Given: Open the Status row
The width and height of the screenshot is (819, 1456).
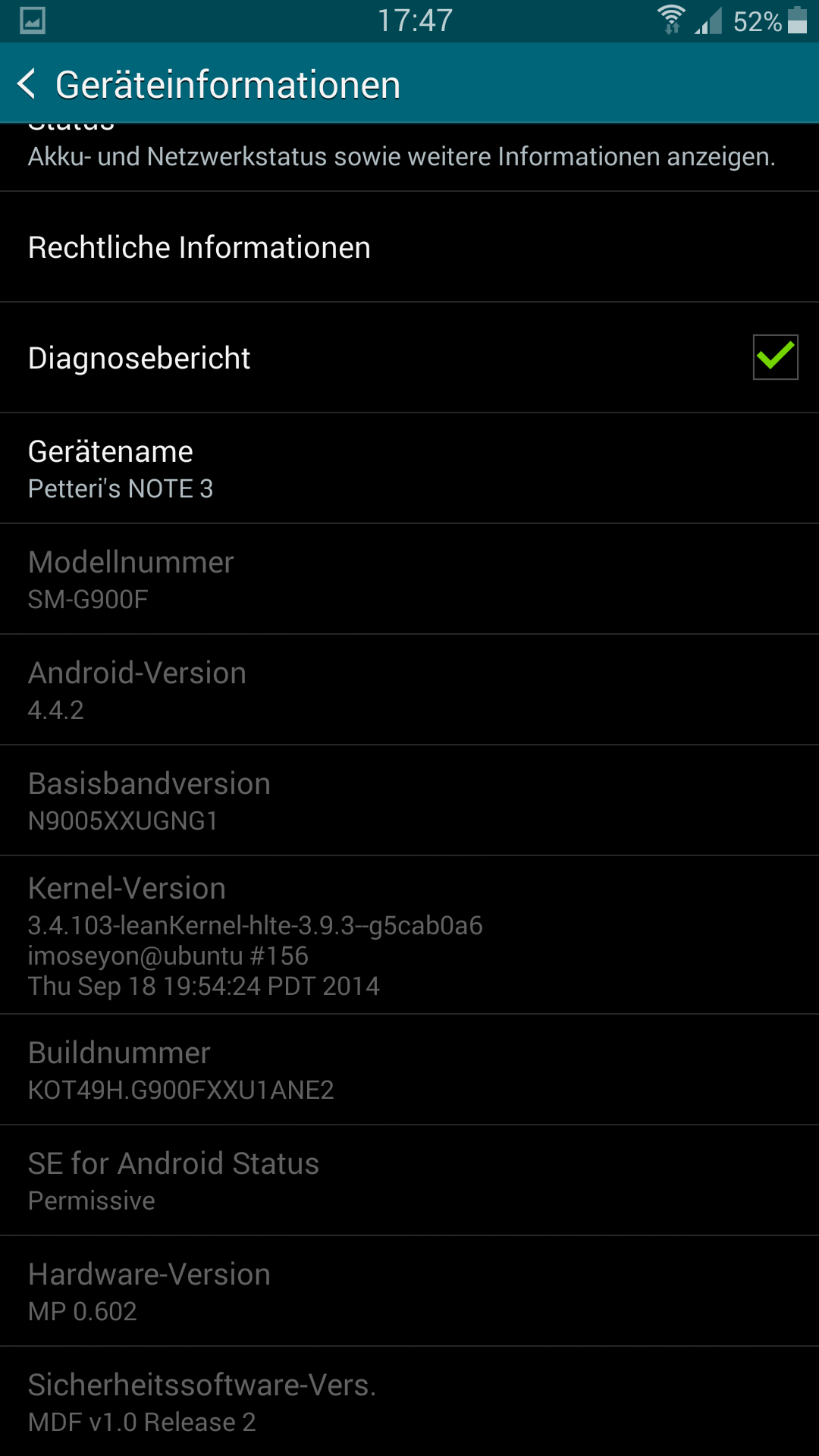Looking at the screenshot, I should tap(409, 157).
